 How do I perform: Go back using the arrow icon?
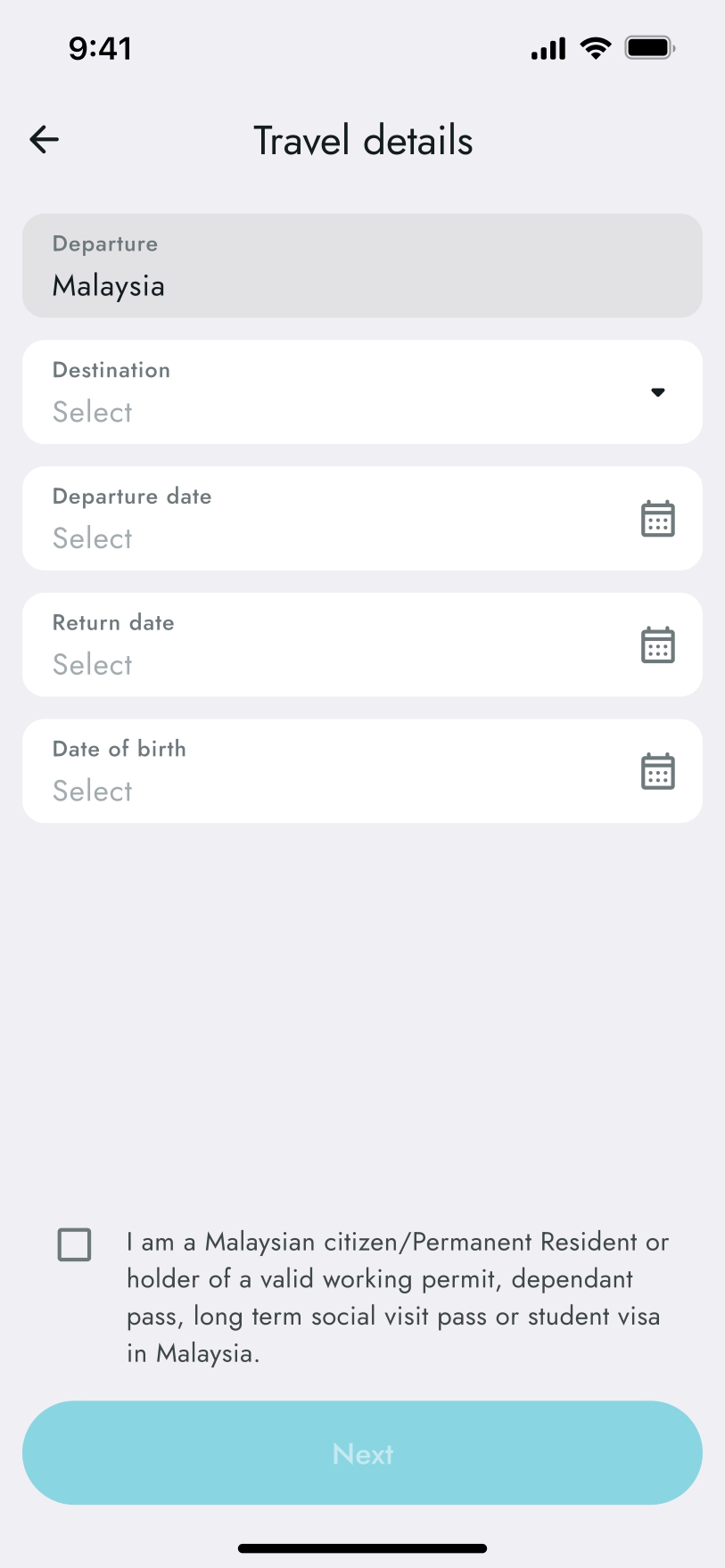[45, 139]
